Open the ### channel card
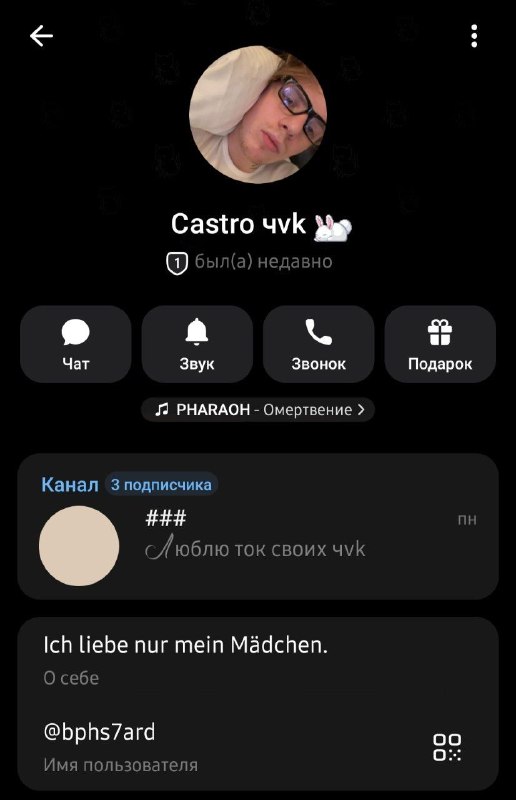 click(258, 526)
